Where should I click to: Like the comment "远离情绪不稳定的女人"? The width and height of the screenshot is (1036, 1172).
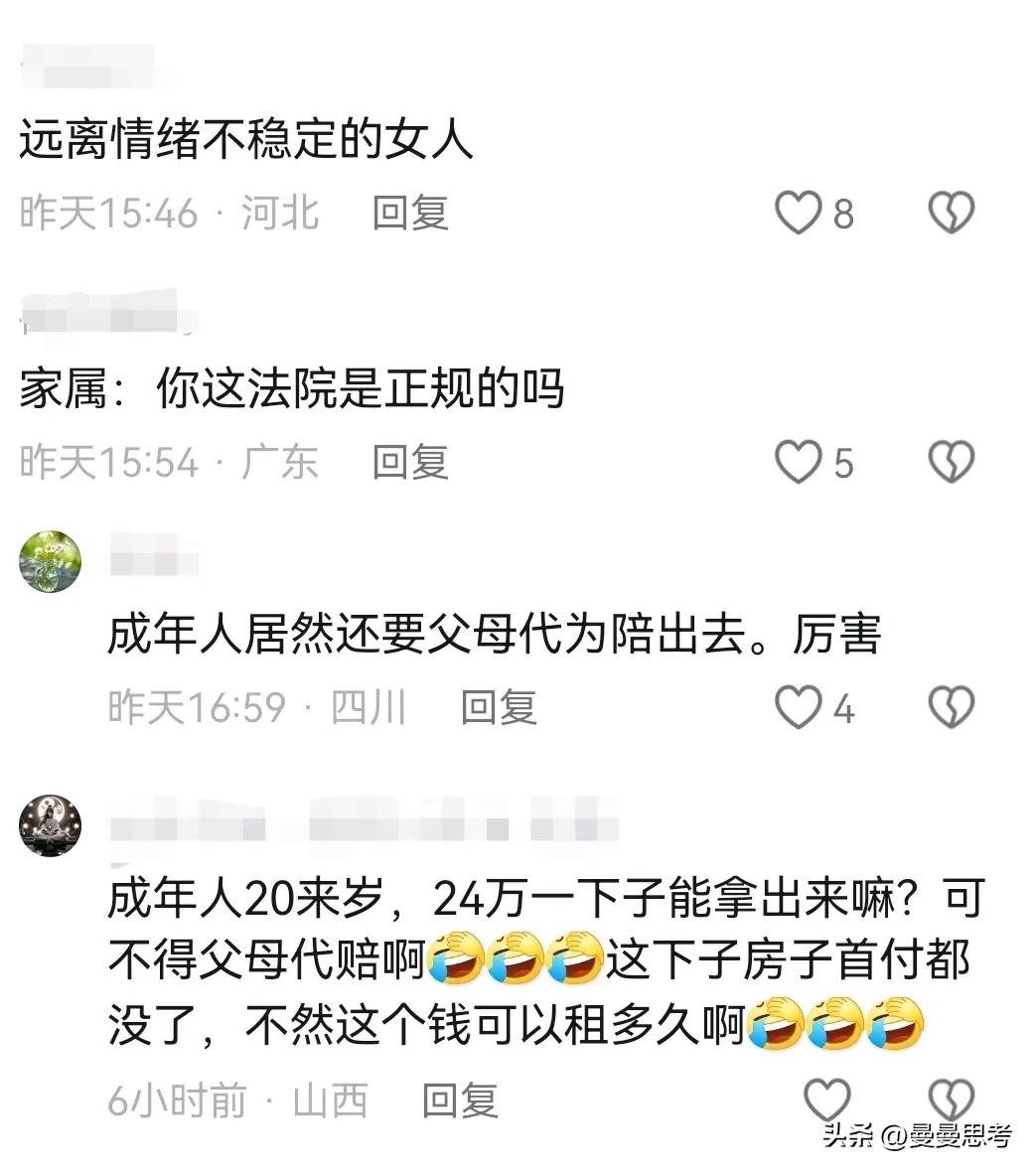(x=798, y=213)
